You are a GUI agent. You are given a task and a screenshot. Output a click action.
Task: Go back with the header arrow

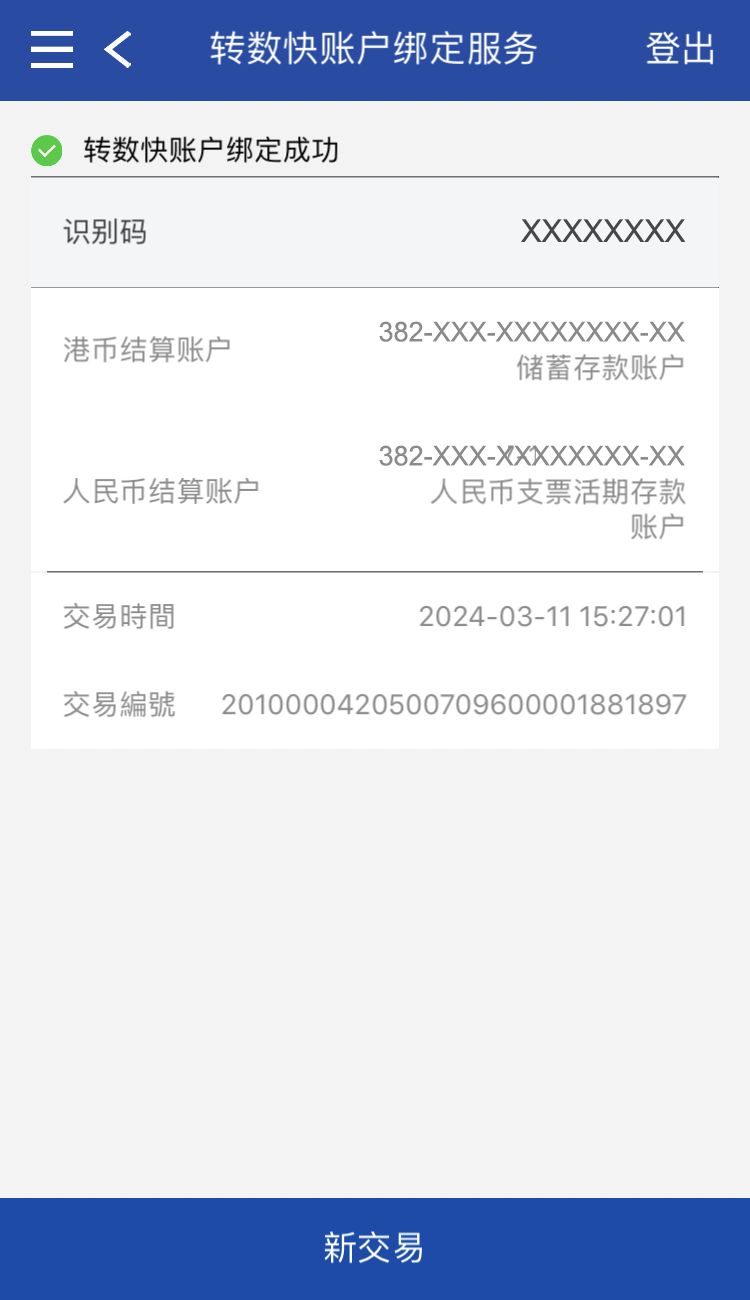[118, 49]
